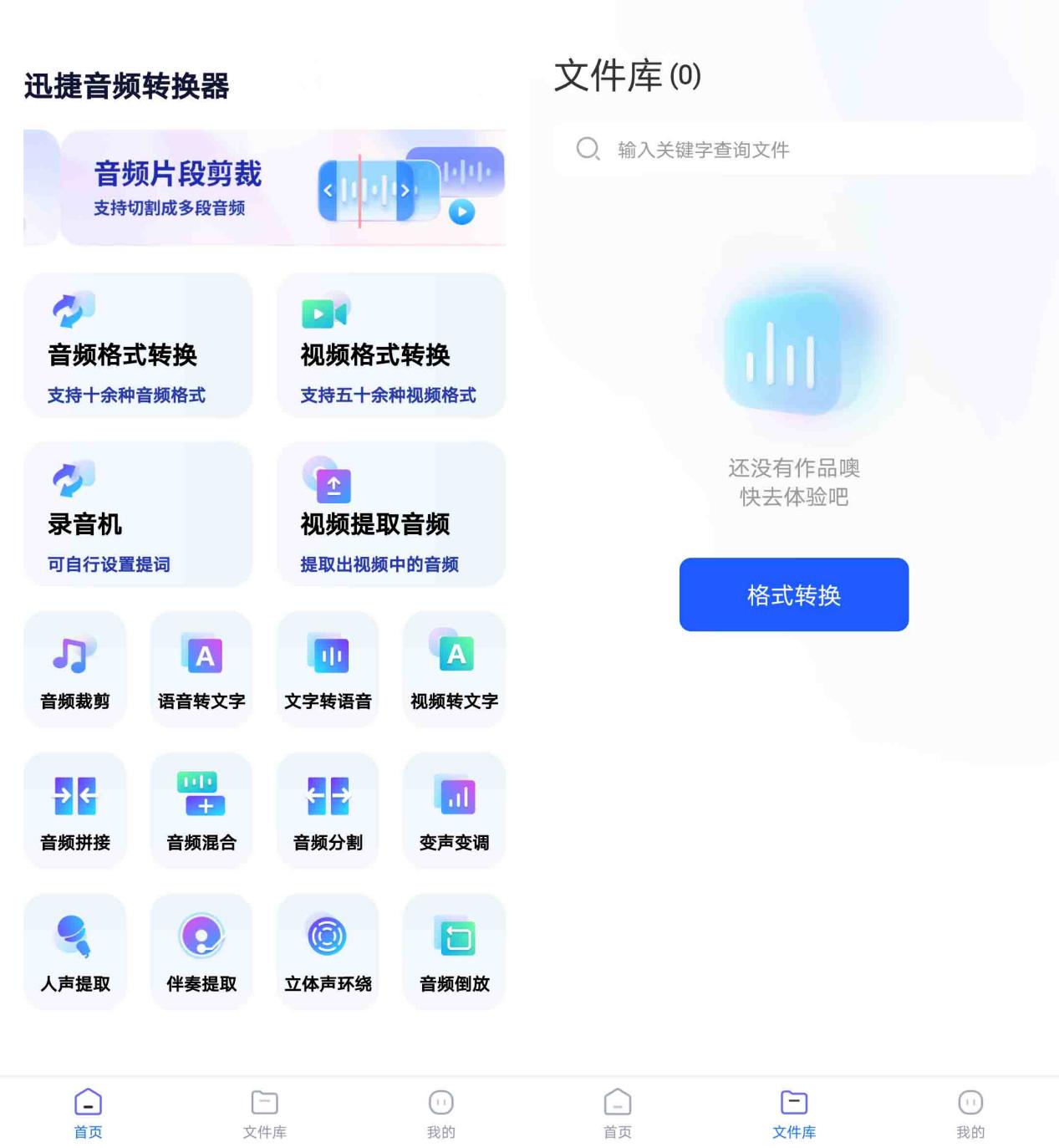Select the 音频裁剪 tool

point(75,669)
